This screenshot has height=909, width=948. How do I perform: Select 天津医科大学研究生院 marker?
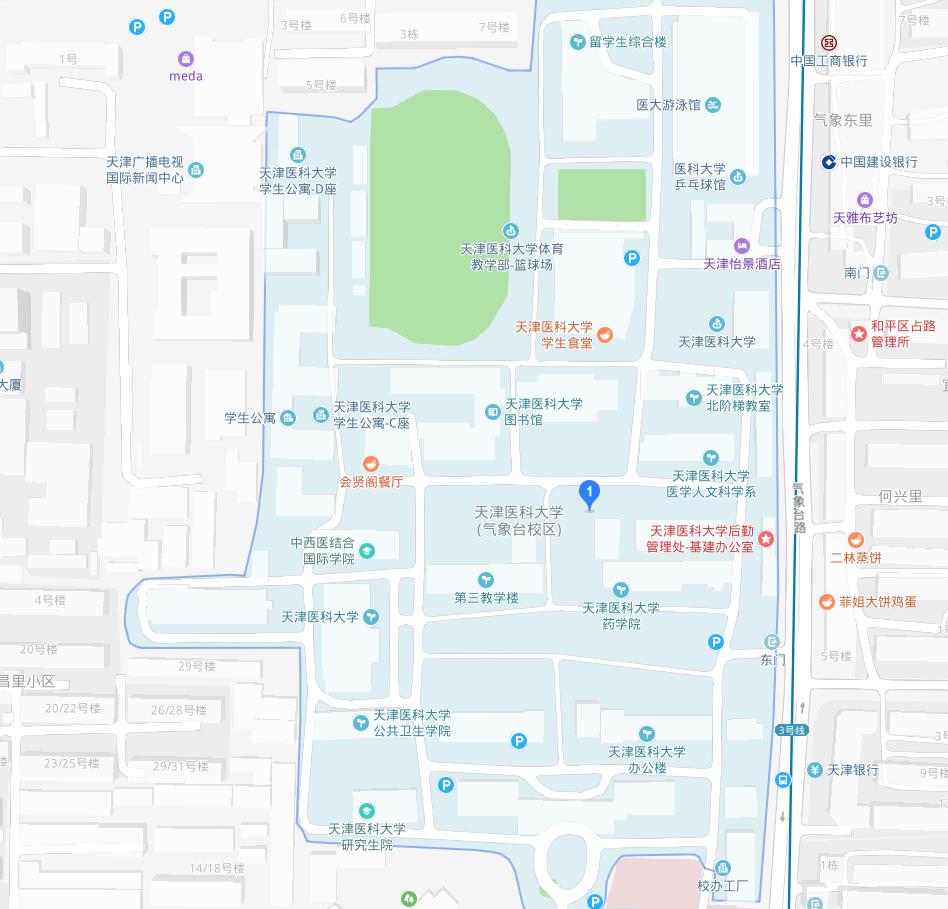(x=367, y=810)
